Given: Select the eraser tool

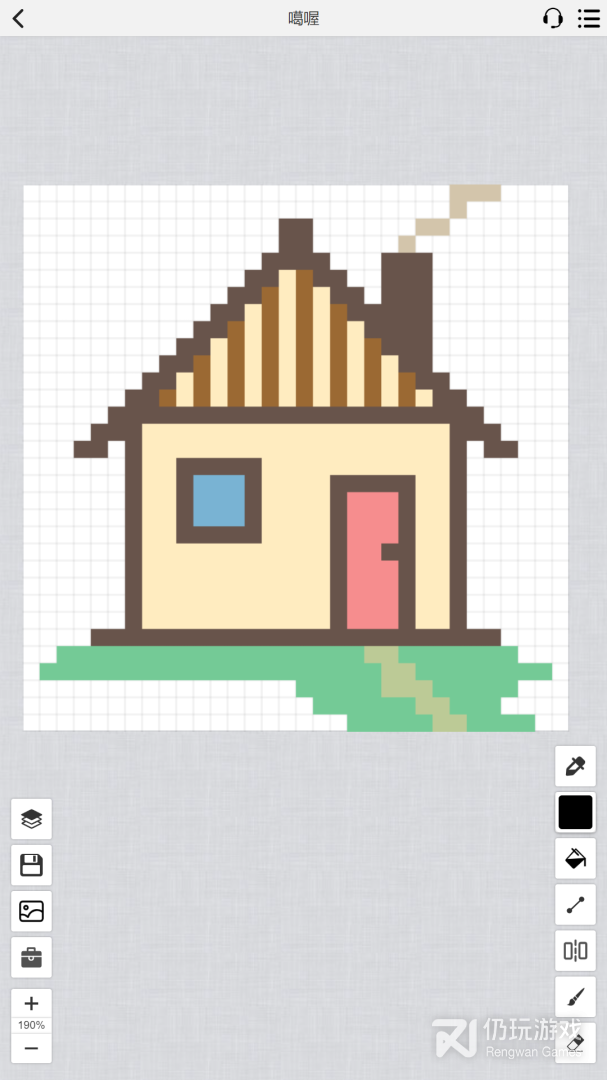Looking at the screenshot, I should tap(575, 1042).
